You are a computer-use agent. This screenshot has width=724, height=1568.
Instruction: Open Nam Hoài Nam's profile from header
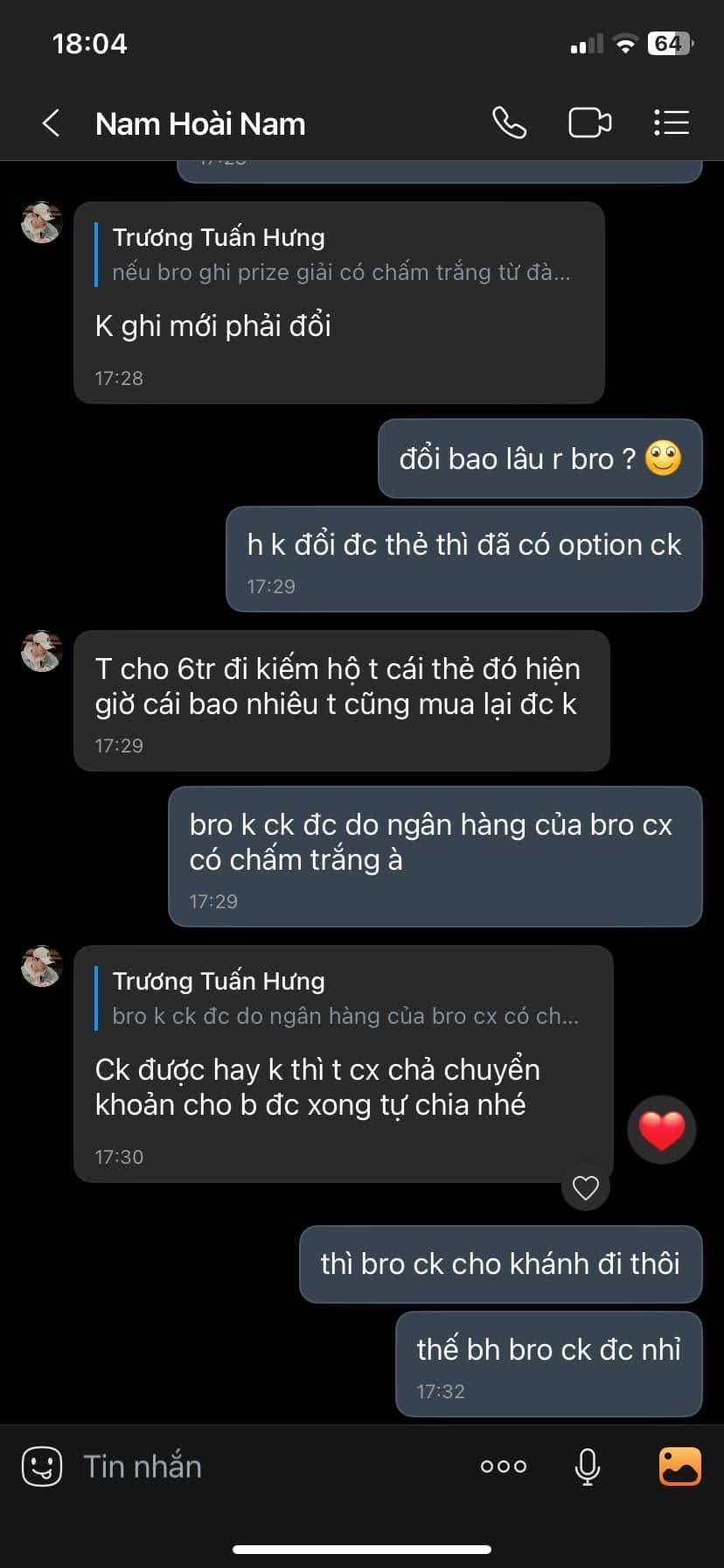(200, 124)
